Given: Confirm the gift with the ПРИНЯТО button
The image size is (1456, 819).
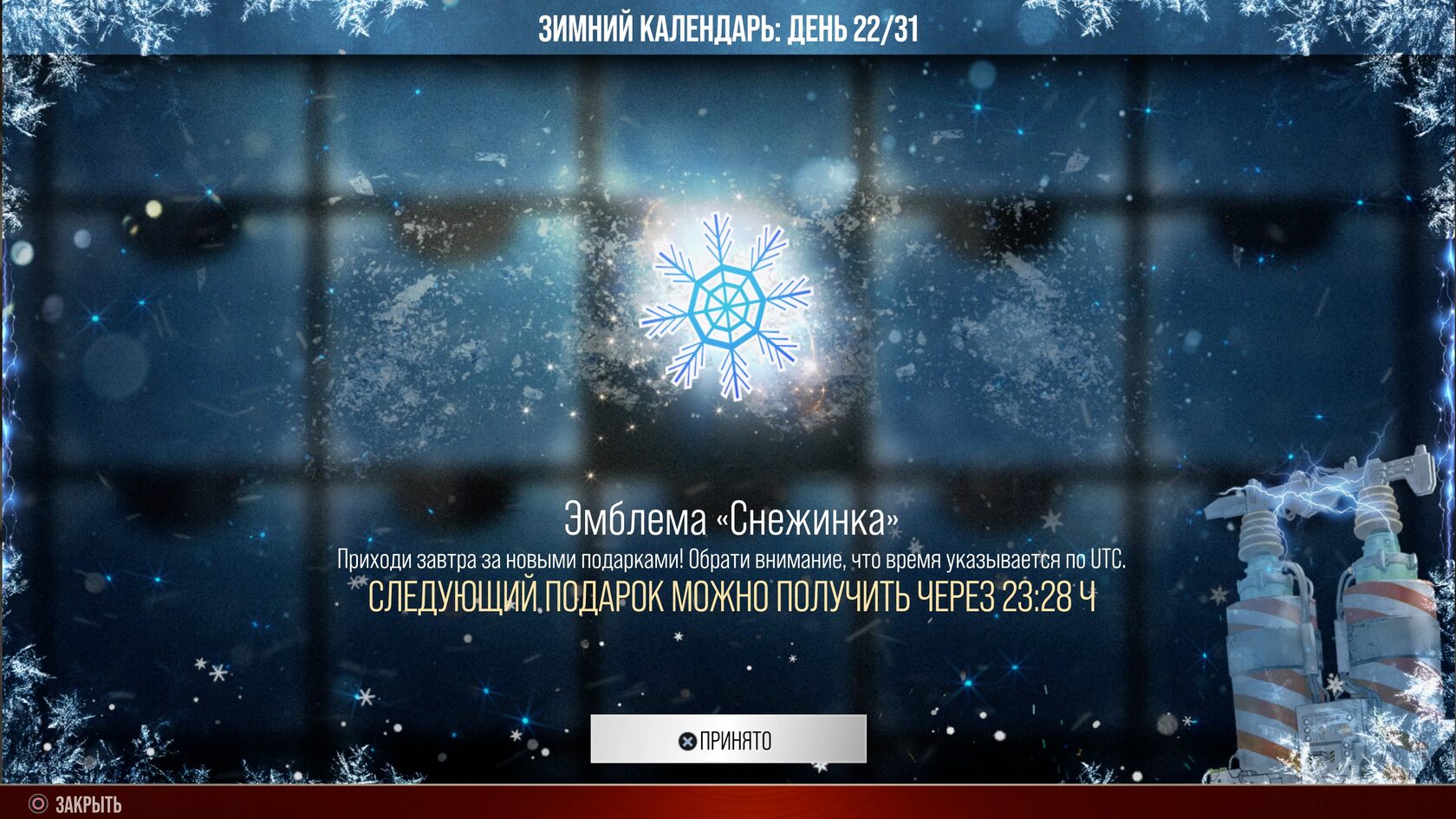Looking at the screenshot, I should pos(728,739).
